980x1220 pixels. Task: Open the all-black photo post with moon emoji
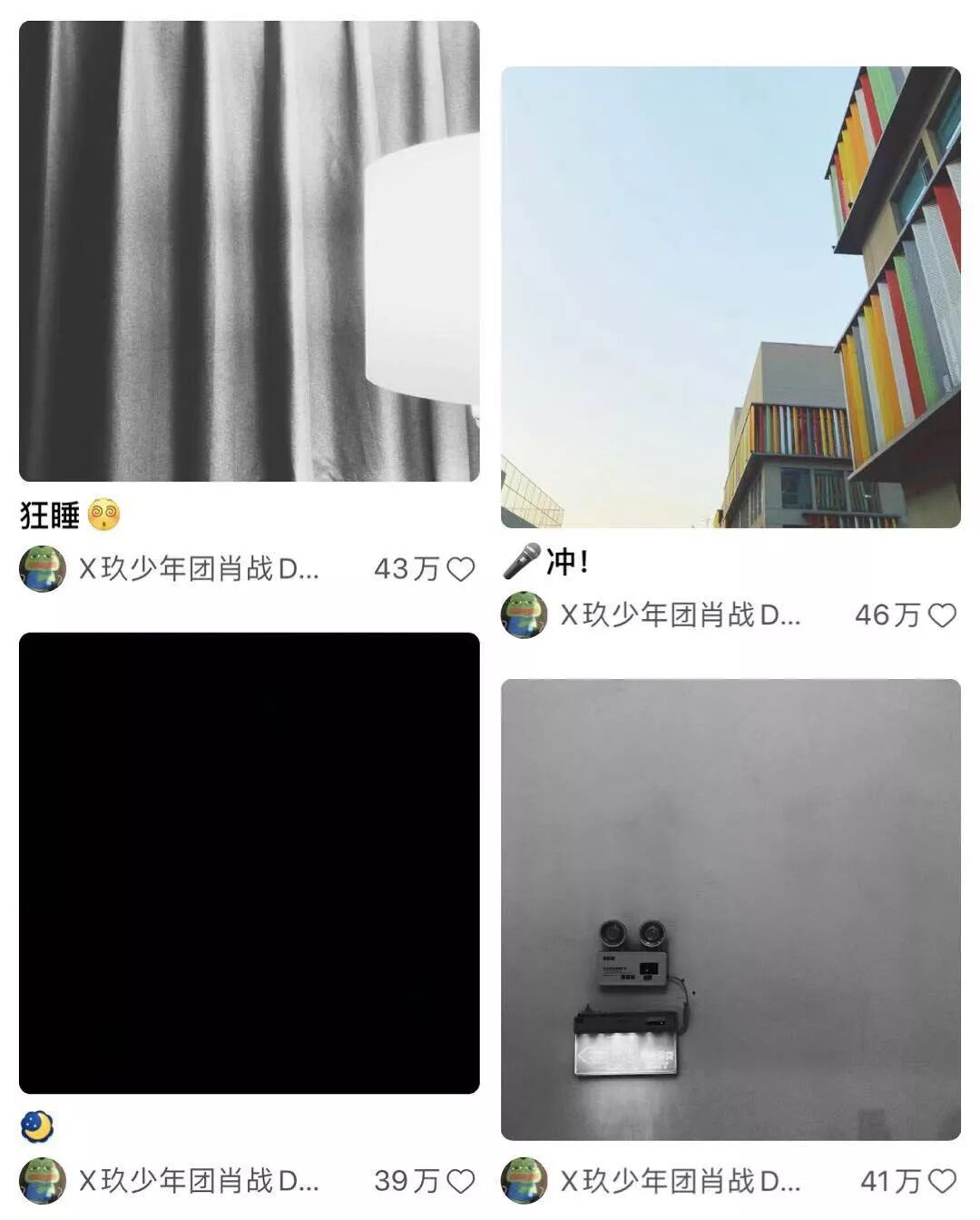tap(249, 863)
